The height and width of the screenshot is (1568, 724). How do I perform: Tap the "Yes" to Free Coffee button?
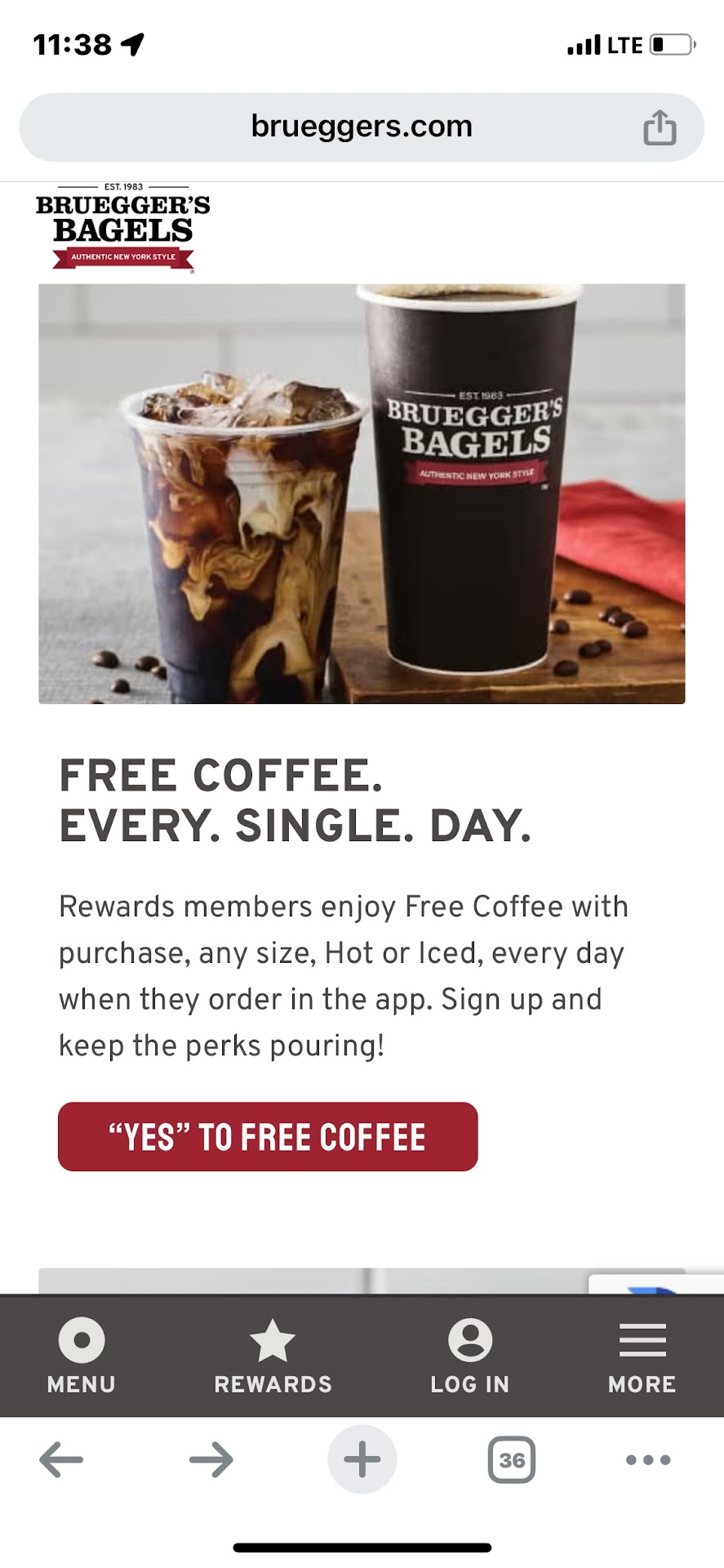click(x=268, y=1137)
